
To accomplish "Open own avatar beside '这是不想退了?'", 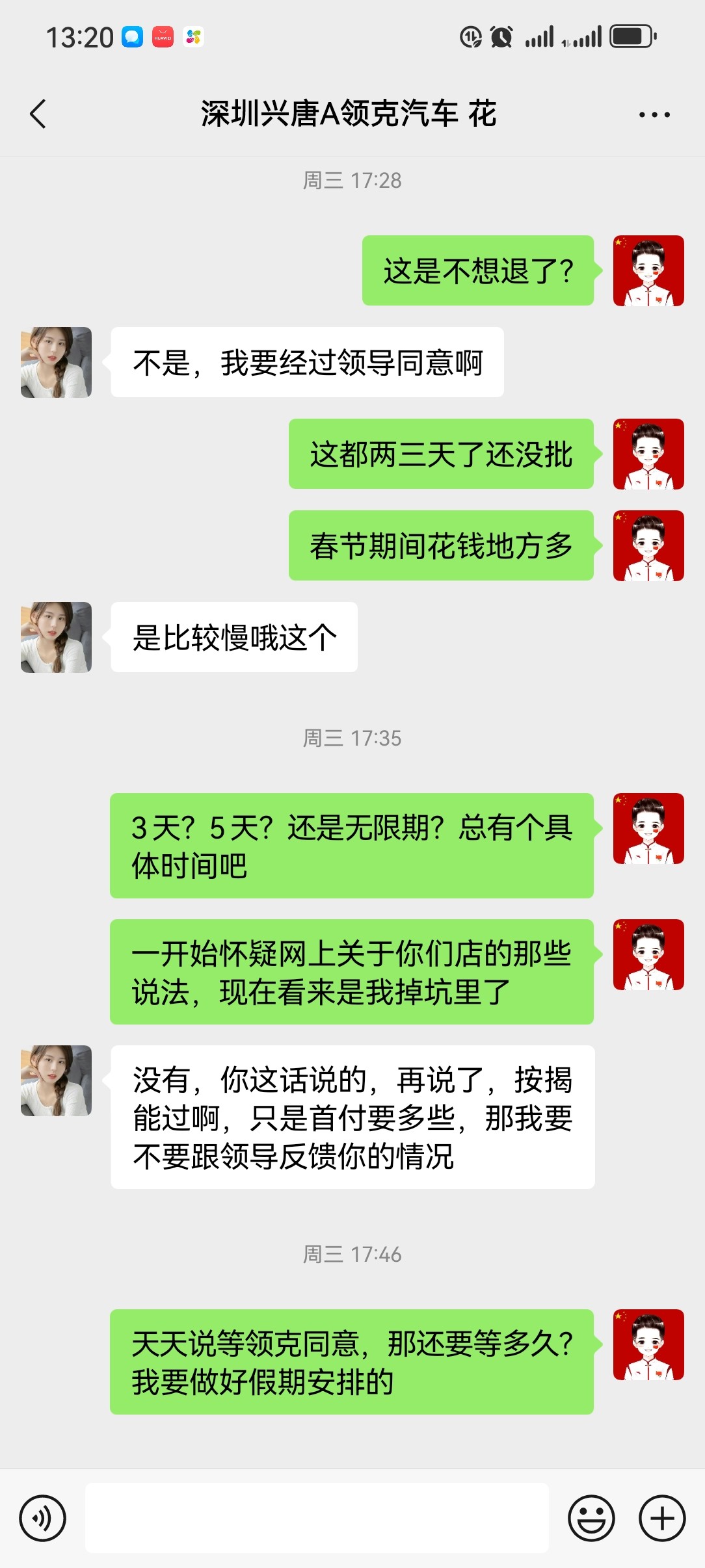I will point(648,270).
